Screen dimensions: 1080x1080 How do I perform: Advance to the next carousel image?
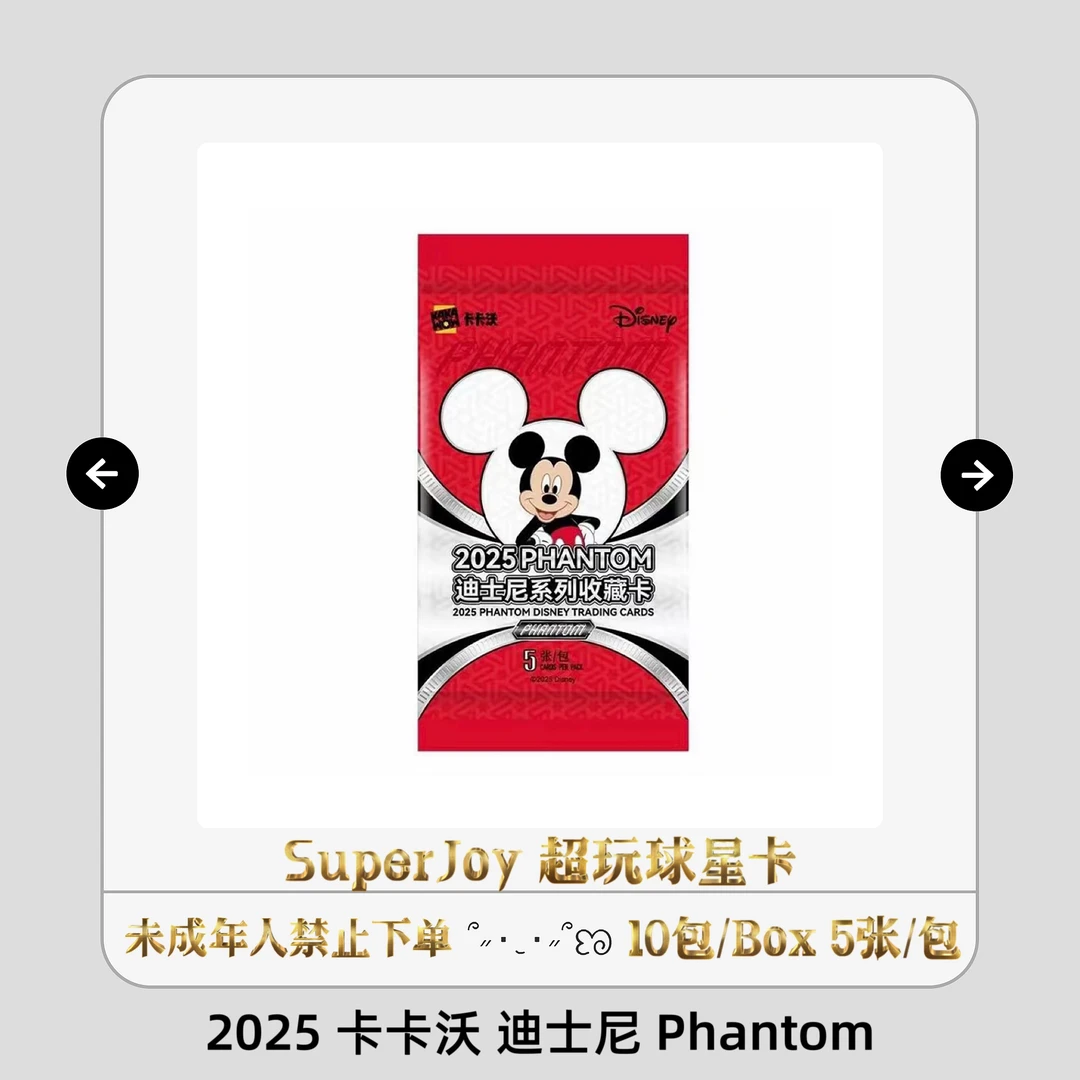tap(977, 475)
